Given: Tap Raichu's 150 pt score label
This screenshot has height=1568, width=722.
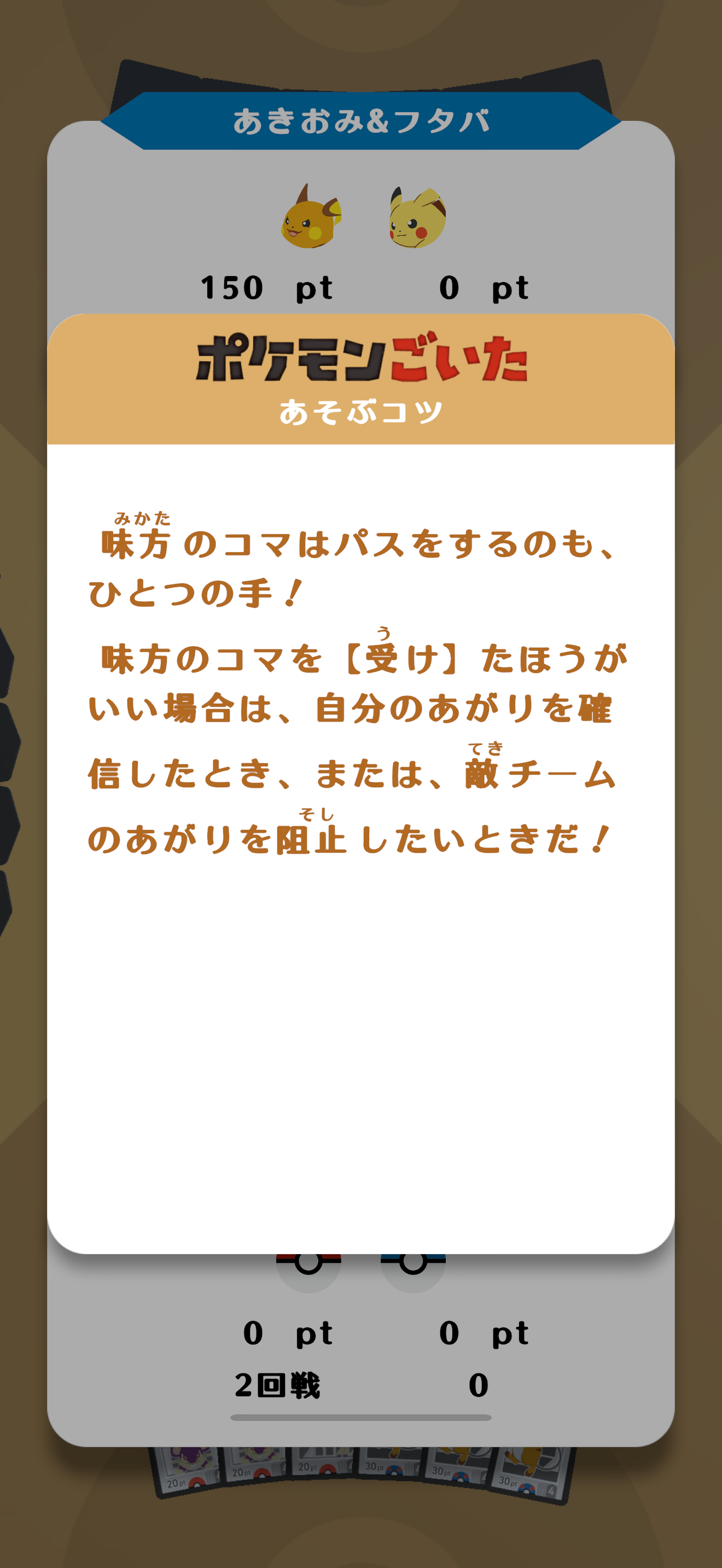Looking at the screenshot, I should click(x=268, y=286).
